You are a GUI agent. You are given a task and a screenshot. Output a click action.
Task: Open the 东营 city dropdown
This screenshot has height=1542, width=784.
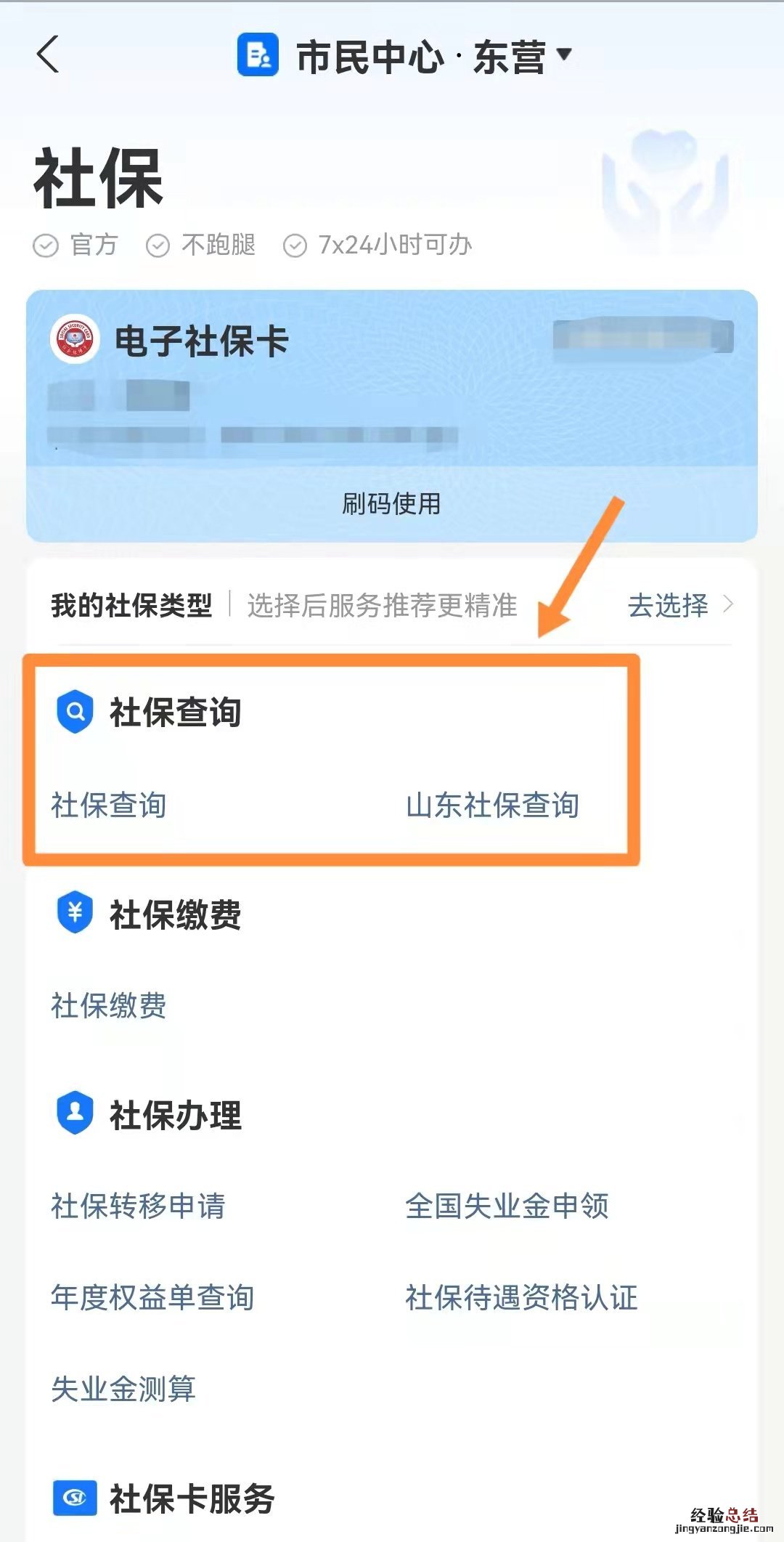click(x=523, y=56)
